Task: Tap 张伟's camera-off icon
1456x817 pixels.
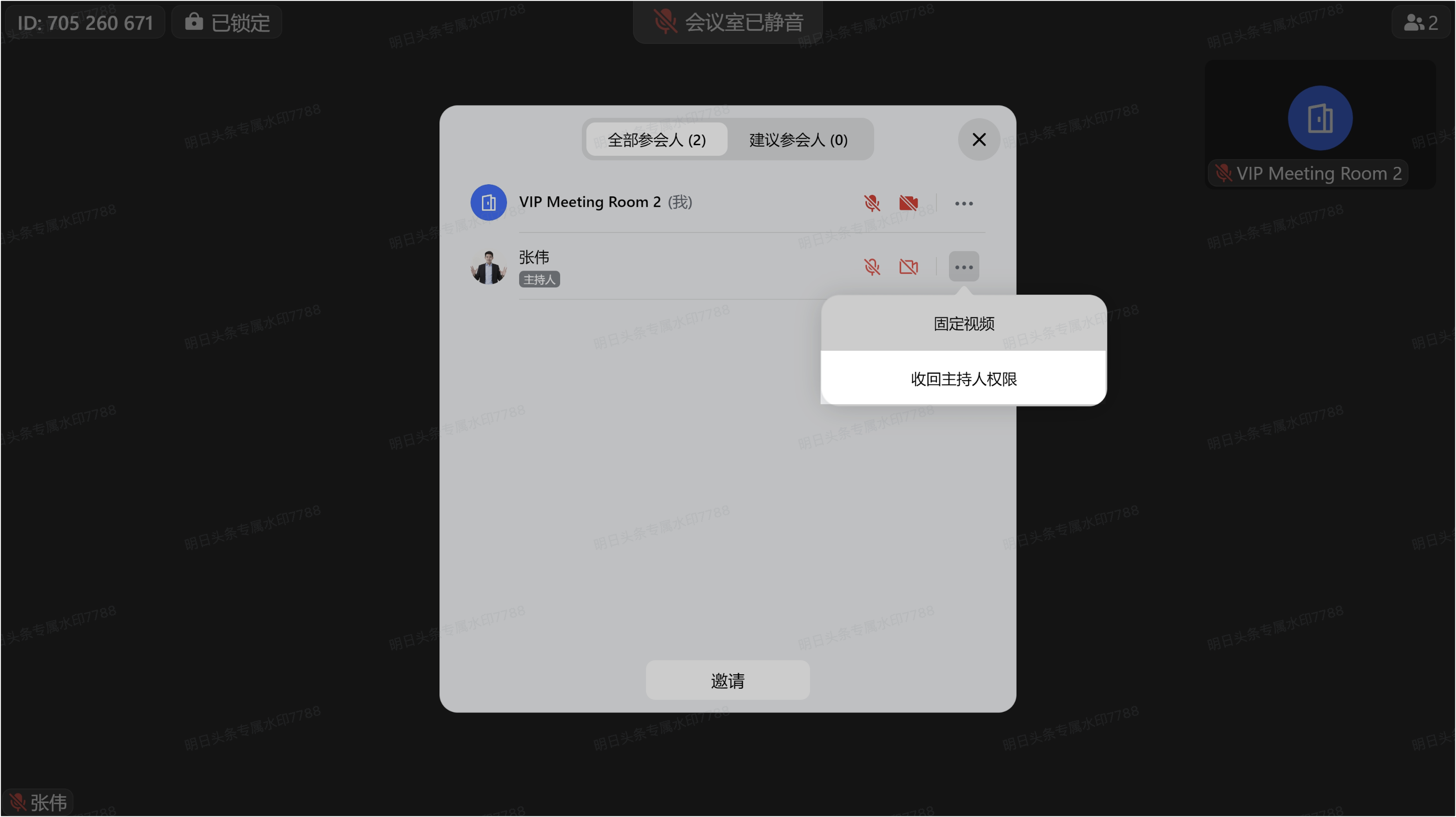Action: [x=908, y=267]
